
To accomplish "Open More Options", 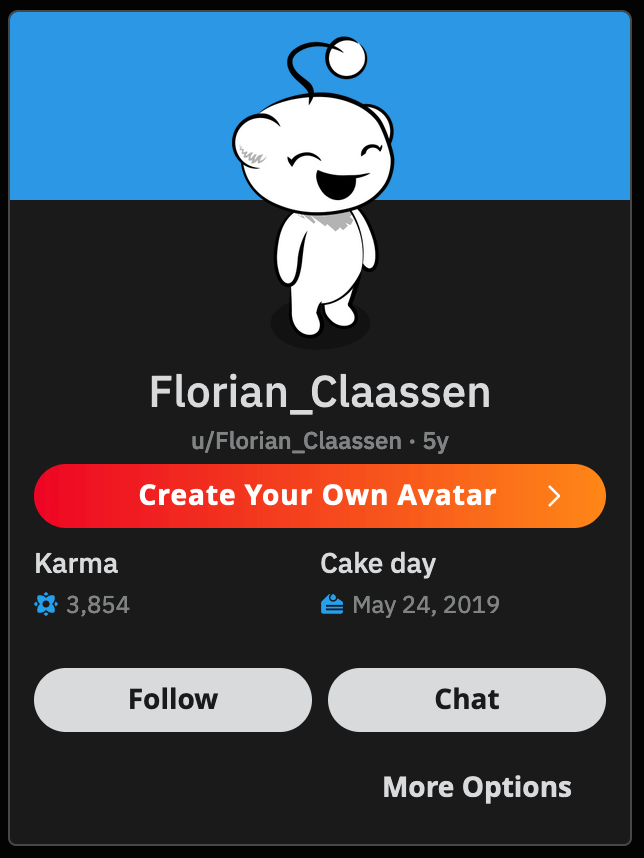I will coord(477,787).
